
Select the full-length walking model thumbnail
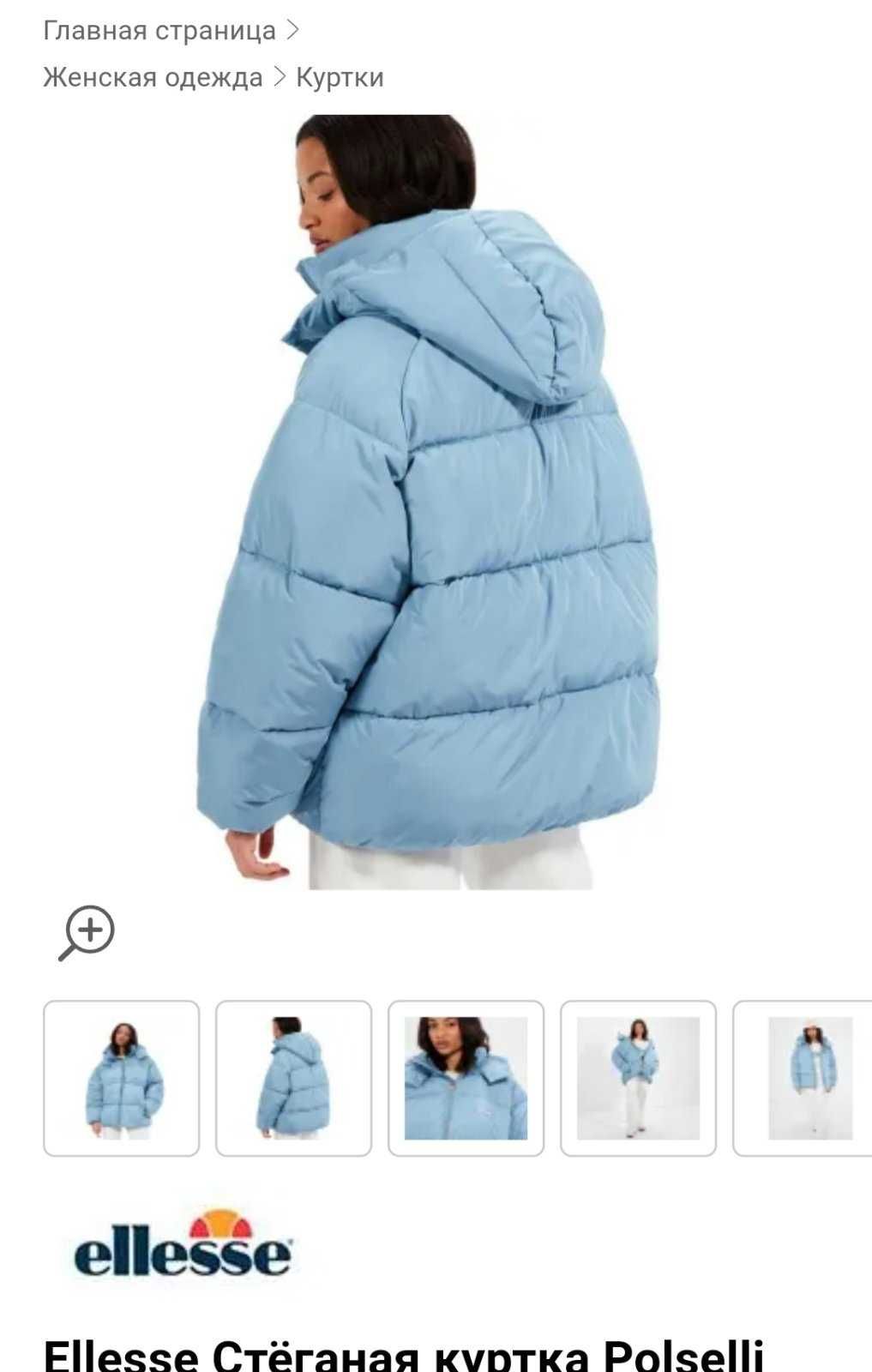pos(638,1078)
